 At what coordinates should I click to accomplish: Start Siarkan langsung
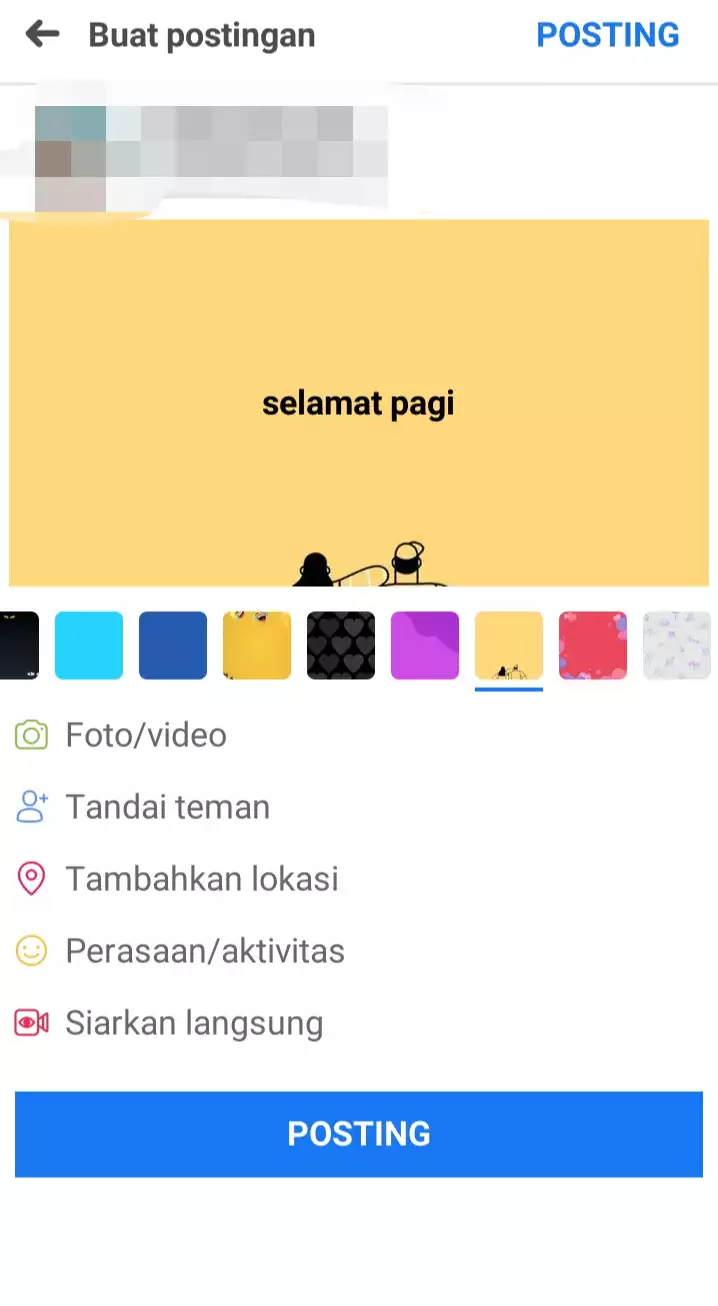click(x=194, y=1023)
